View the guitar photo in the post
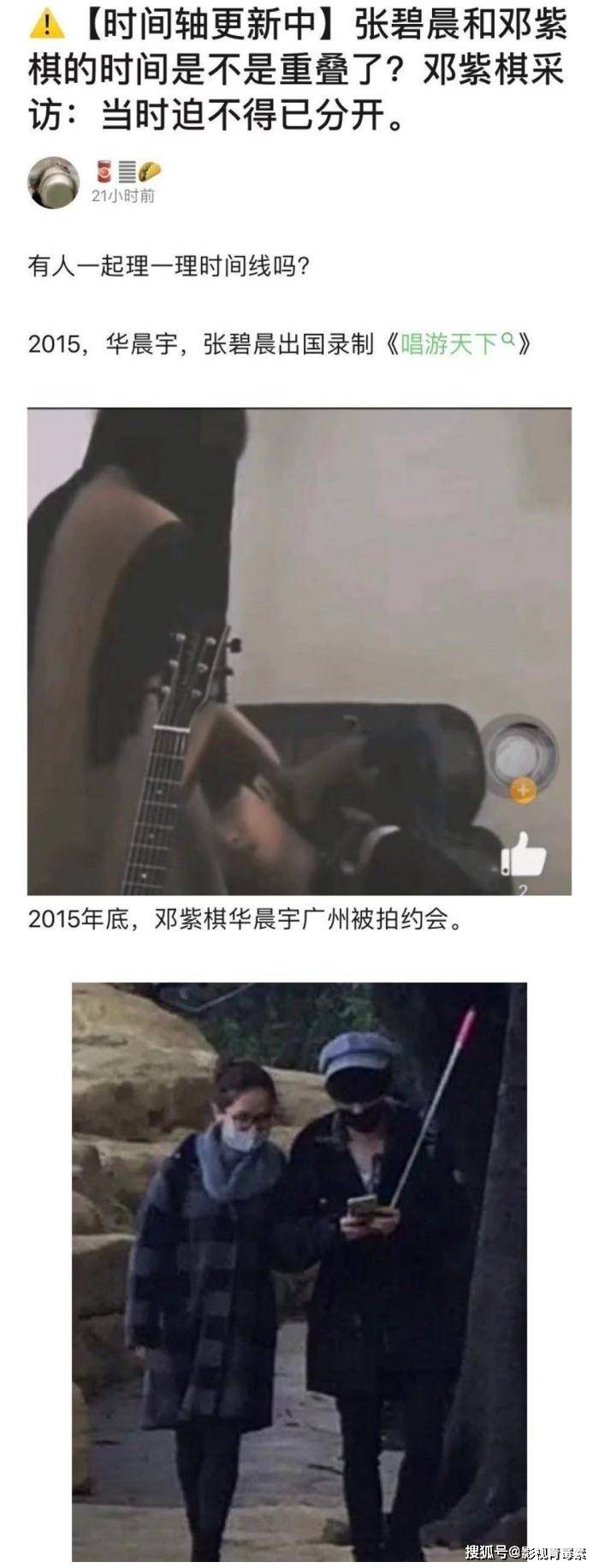599x1568 pixels. point(299,651)
